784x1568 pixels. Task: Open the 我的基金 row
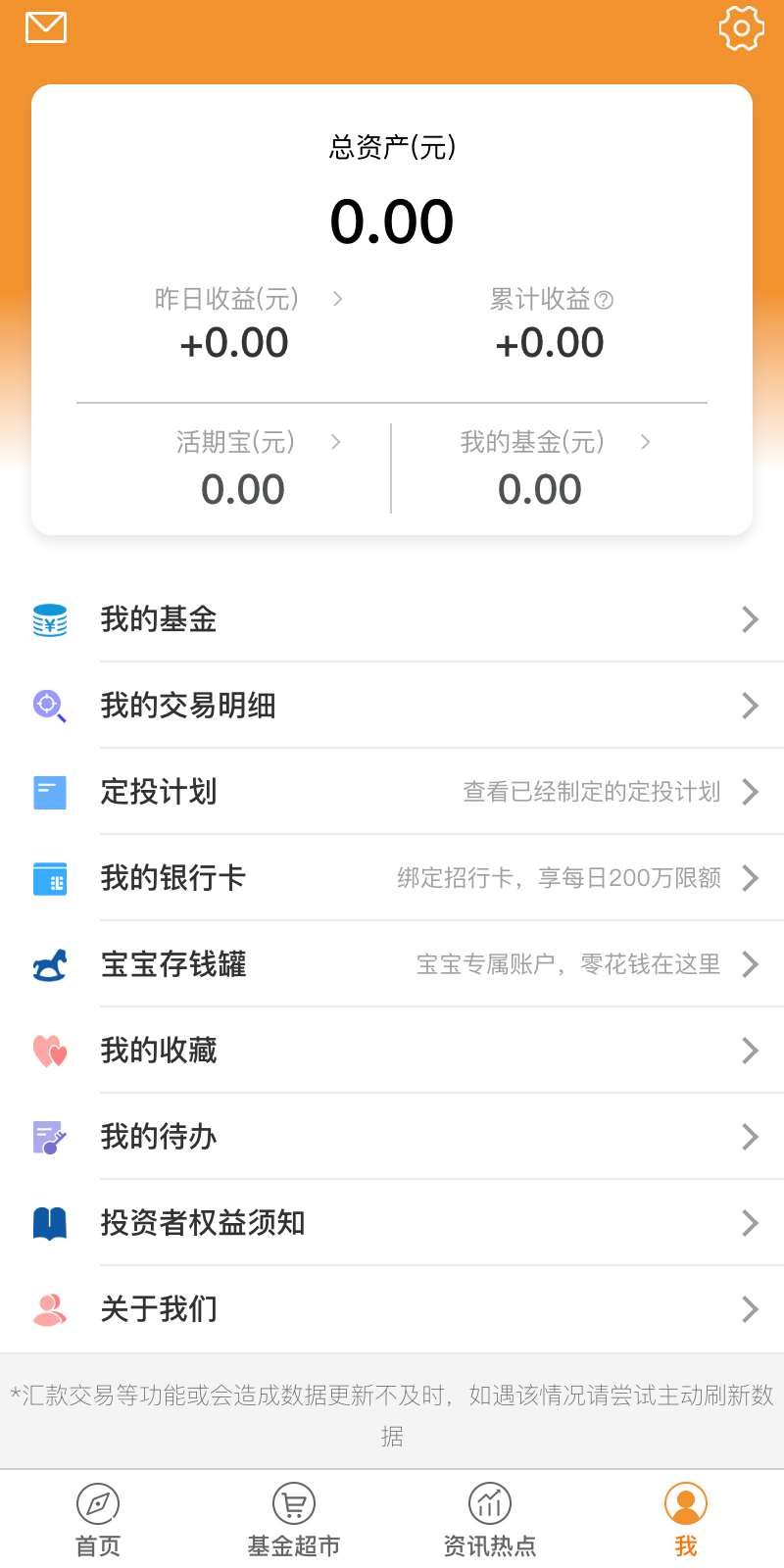(x=392, y=619)
